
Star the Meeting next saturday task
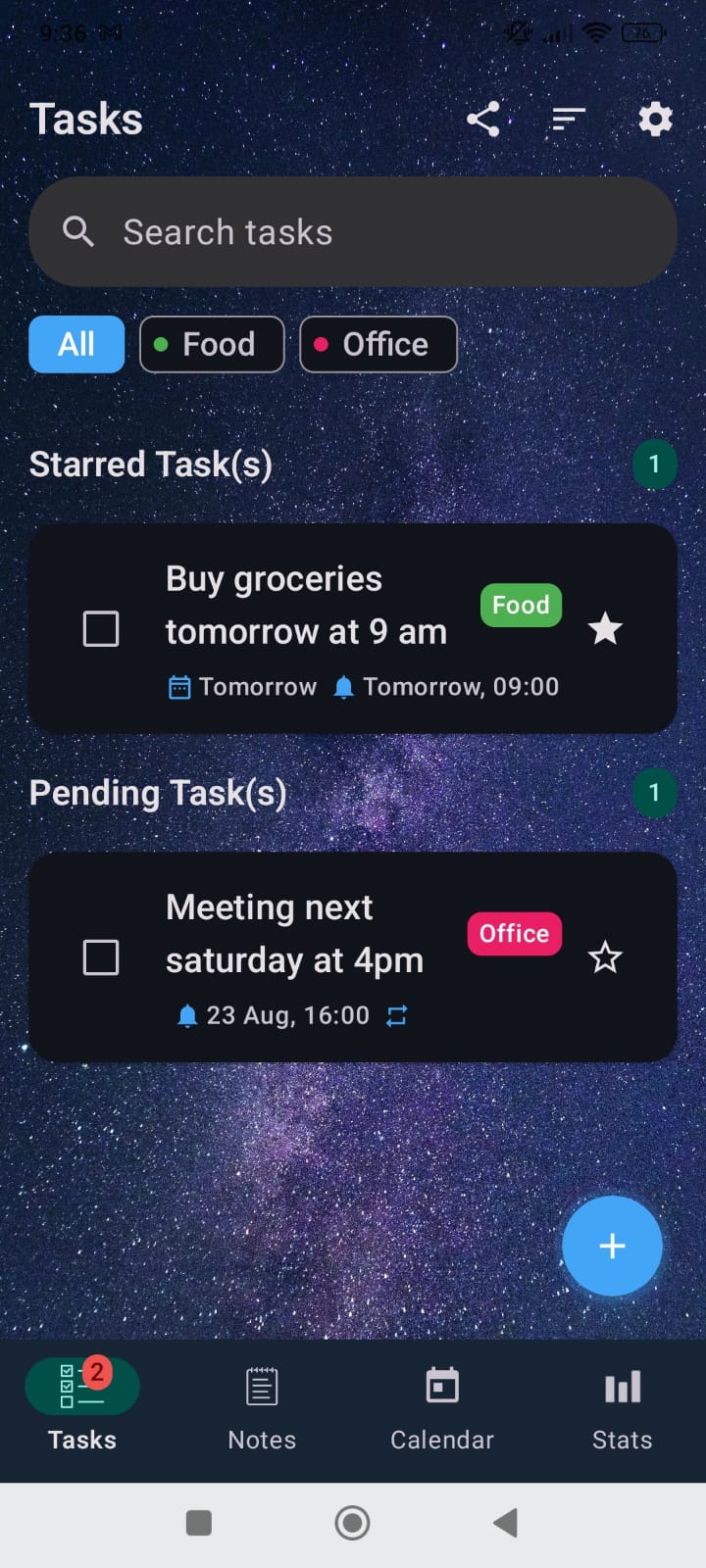(x=605, y=957)
